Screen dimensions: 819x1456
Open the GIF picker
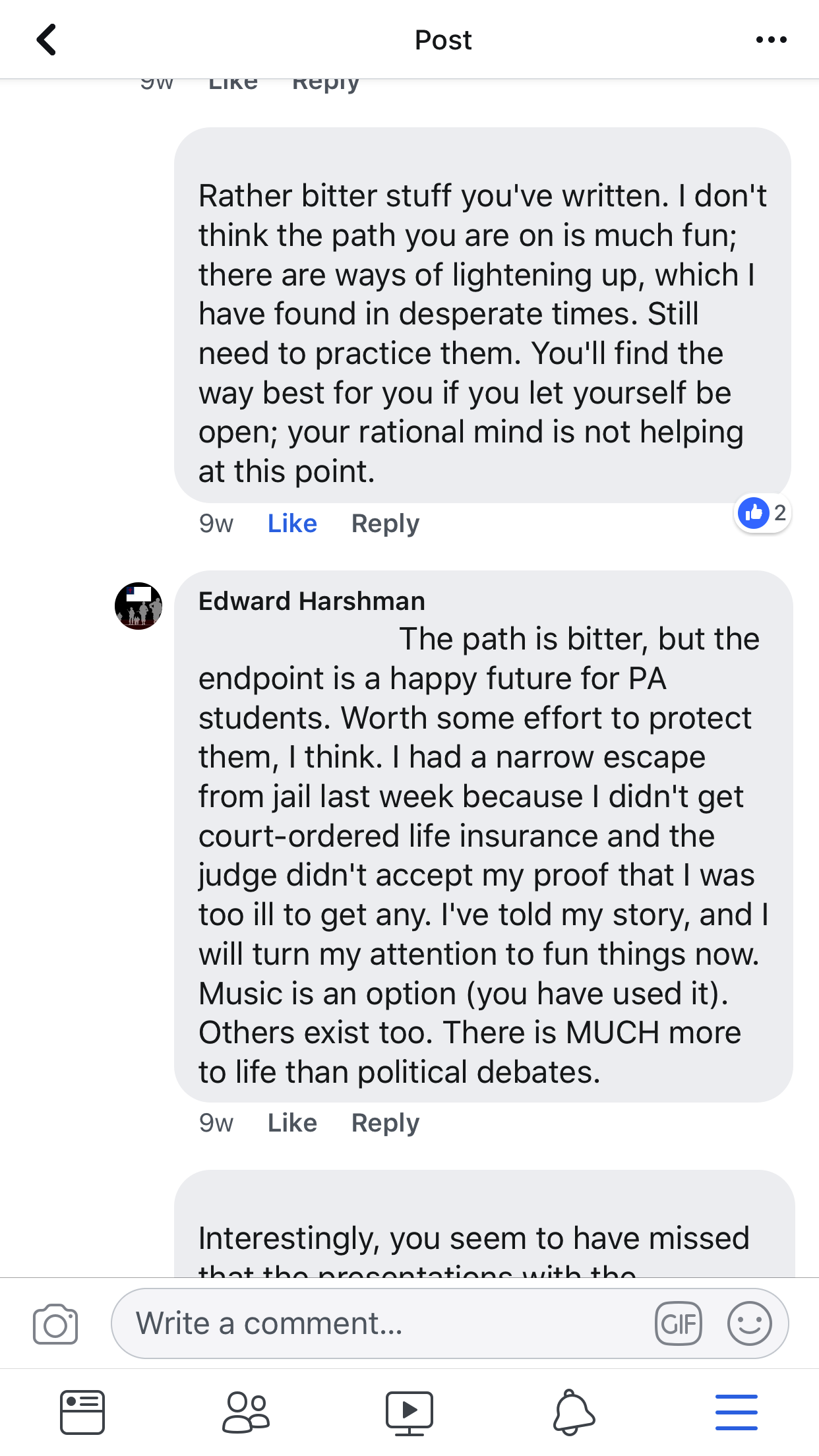pyautogui.click(x=678, y=1323)
